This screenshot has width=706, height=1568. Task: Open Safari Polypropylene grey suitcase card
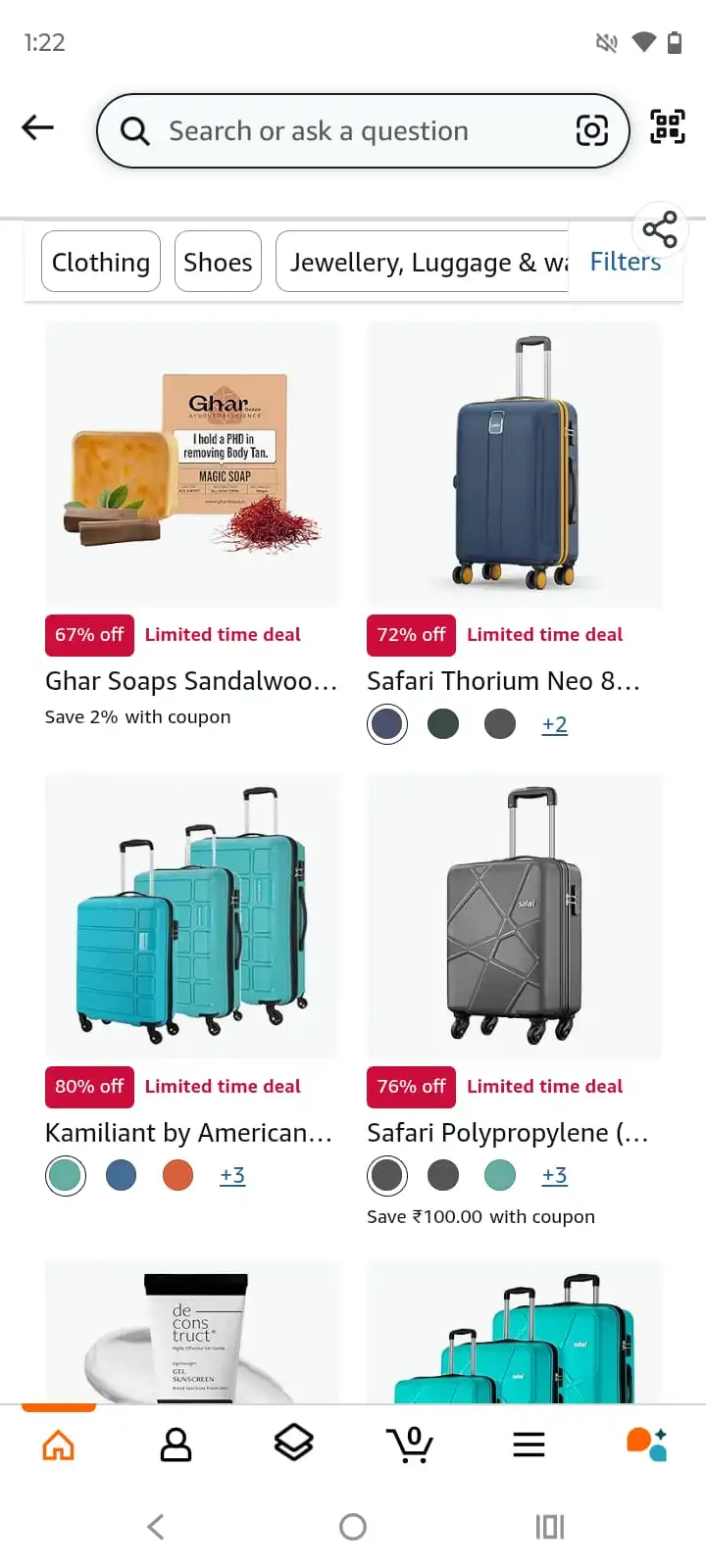click(x=514, y=916)
